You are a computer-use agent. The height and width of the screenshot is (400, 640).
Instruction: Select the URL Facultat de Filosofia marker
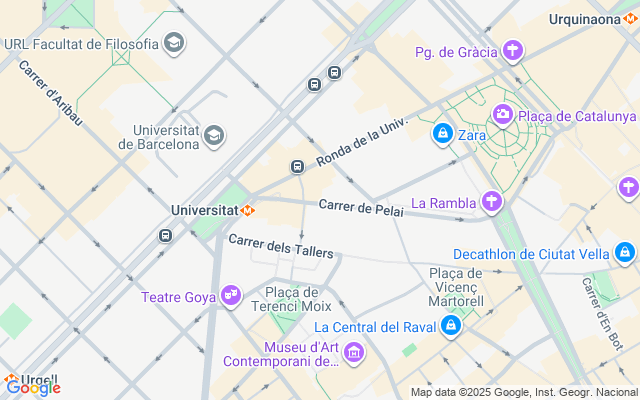pos(174,43)
